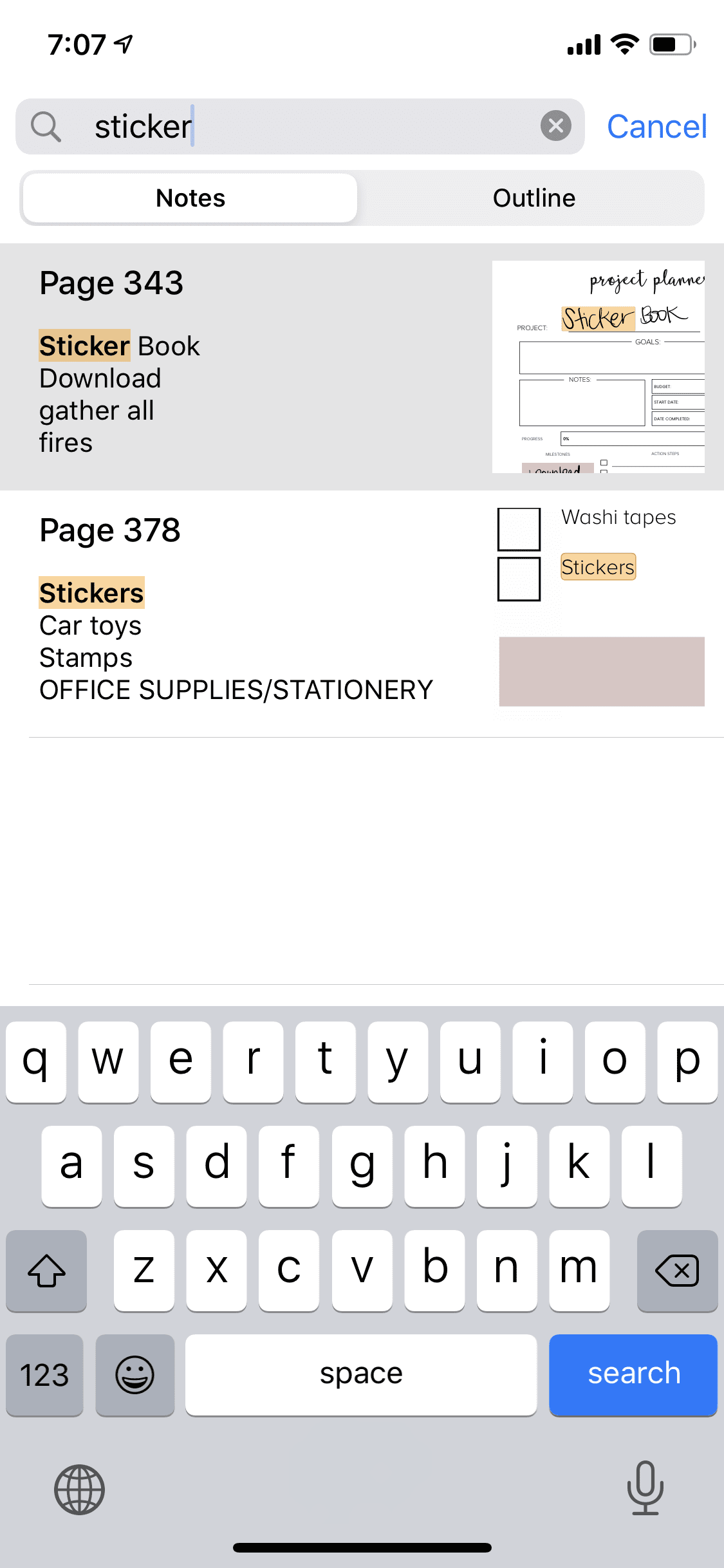Cancel the search
This screenshot has width=724, height=1568.
(657, 126)
